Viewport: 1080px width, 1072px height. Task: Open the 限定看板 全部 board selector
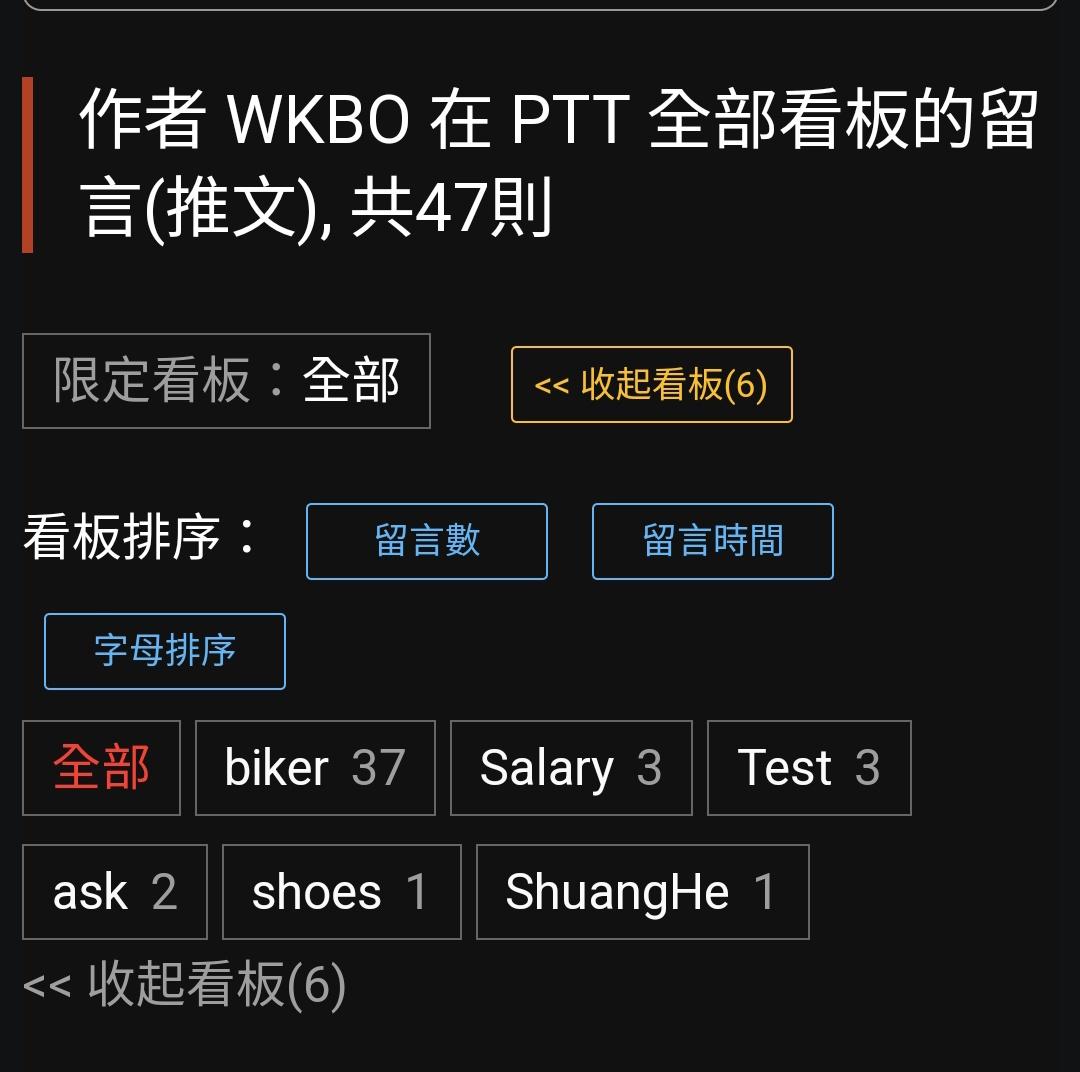226,381
